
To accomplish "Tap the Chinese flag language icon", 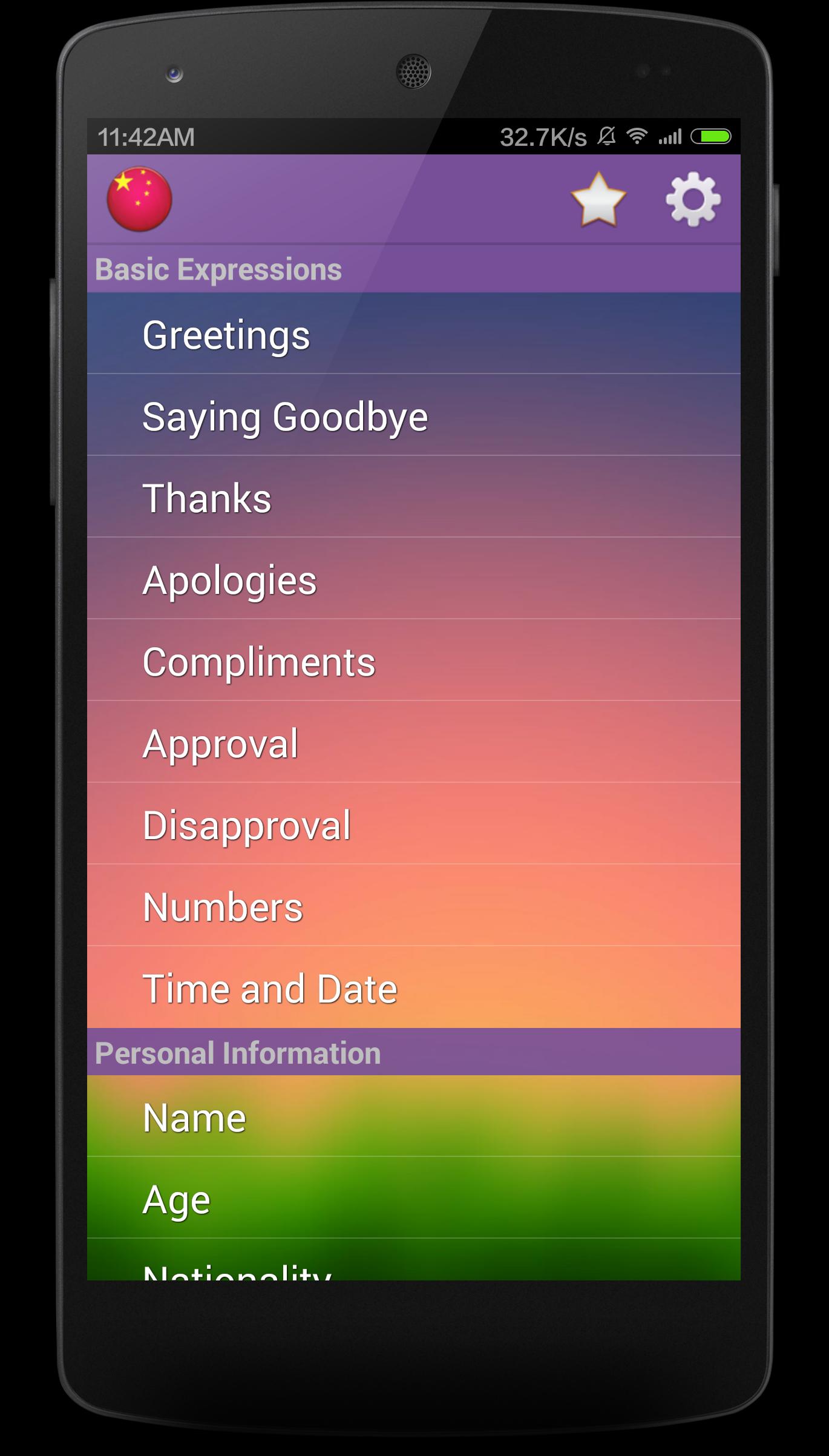I will (139, 199).
